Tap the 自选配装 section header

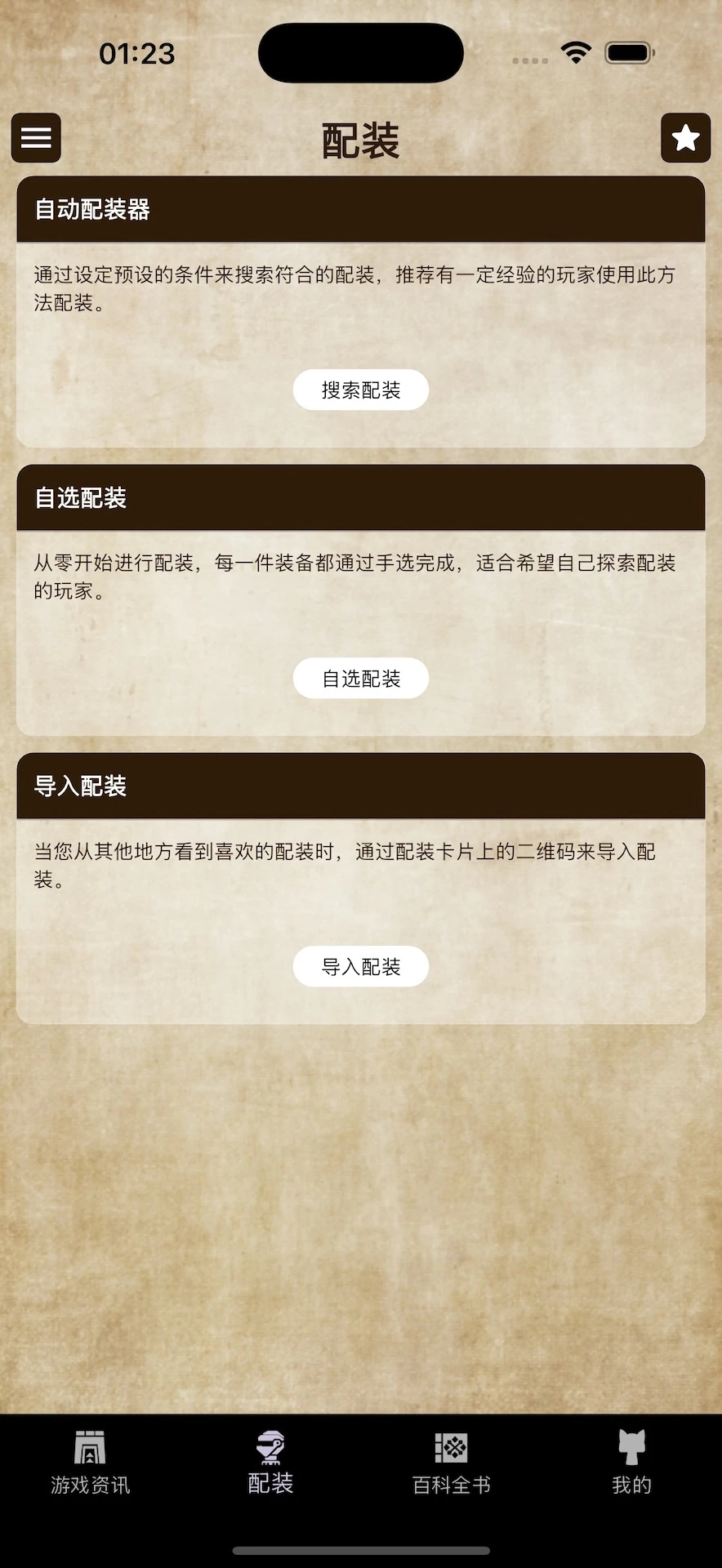click(x=360, y=498)
